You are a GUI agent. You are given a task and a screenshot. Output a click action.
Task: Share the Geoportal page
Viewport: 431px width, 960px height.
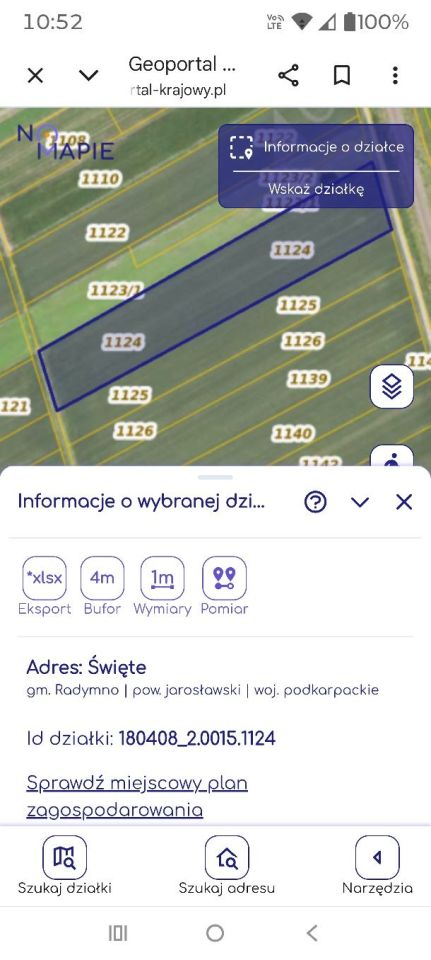click(x=288, y=75)
